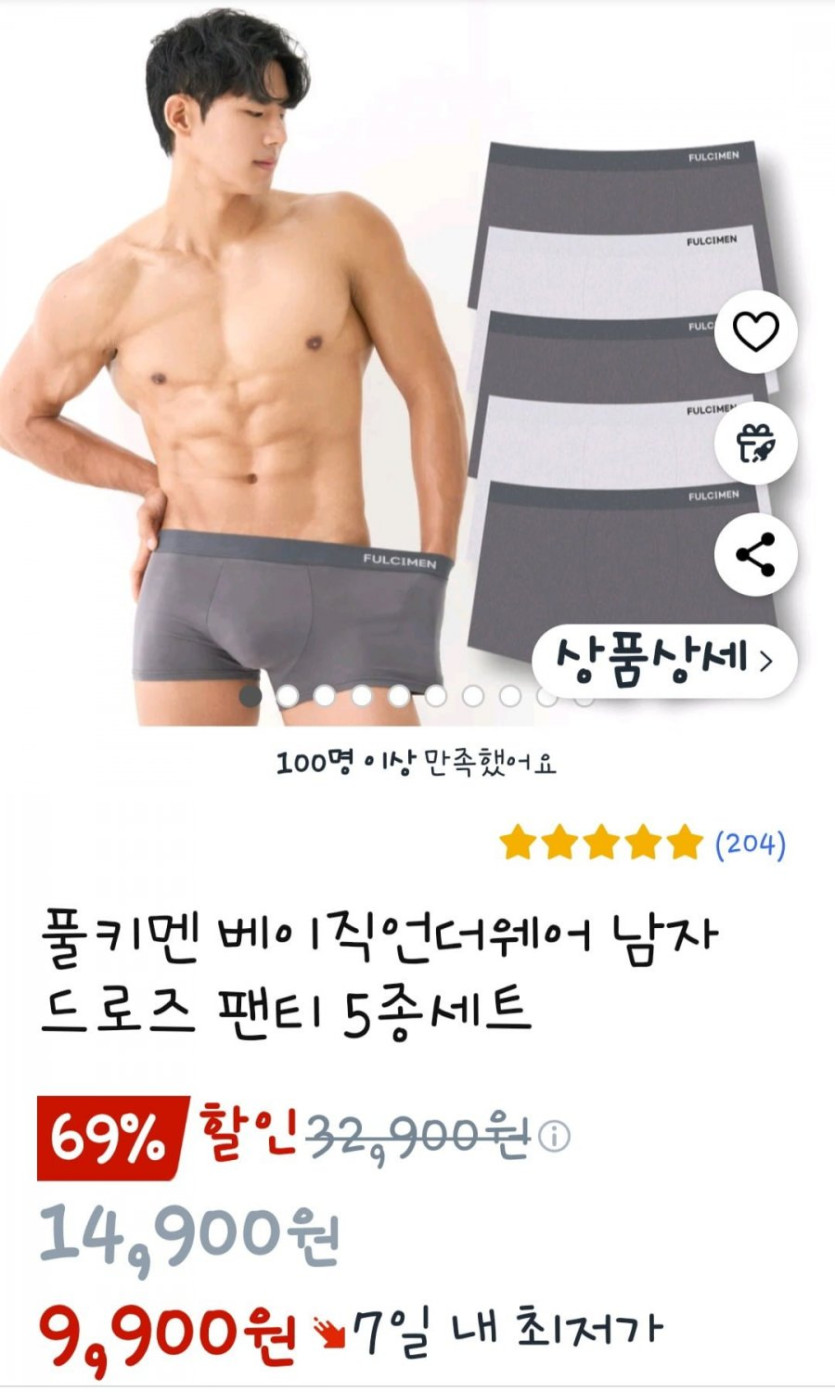The width and height of the screenshot is (835, 1392).
Task: Share this product listing
Action: coord(756,554)
